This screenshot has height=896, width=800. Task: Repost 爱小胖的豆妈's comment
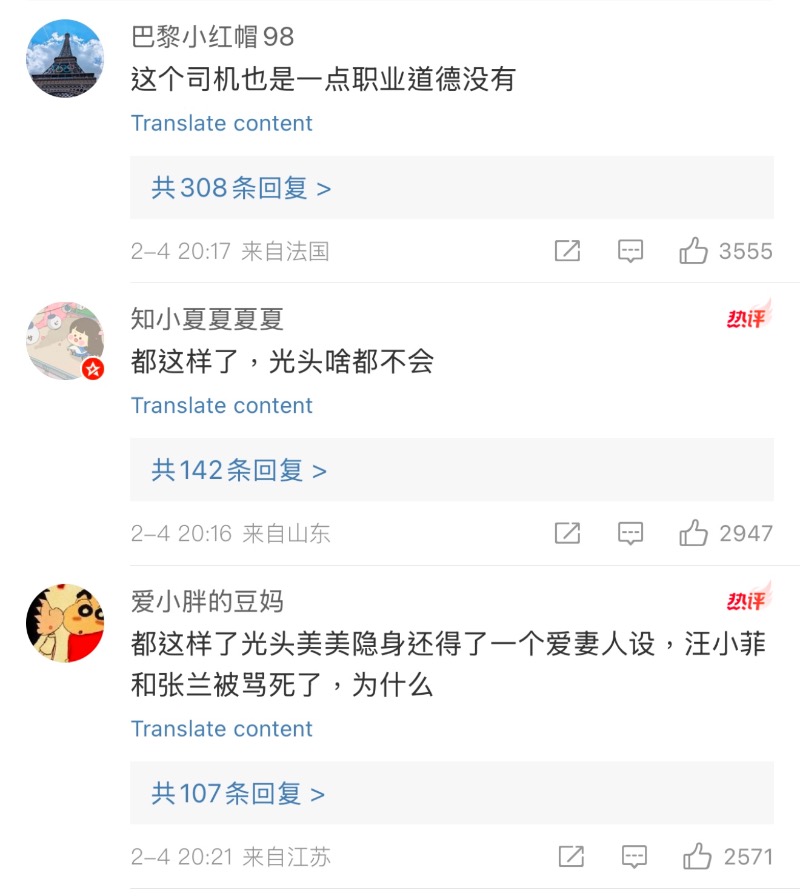point(571,856)
